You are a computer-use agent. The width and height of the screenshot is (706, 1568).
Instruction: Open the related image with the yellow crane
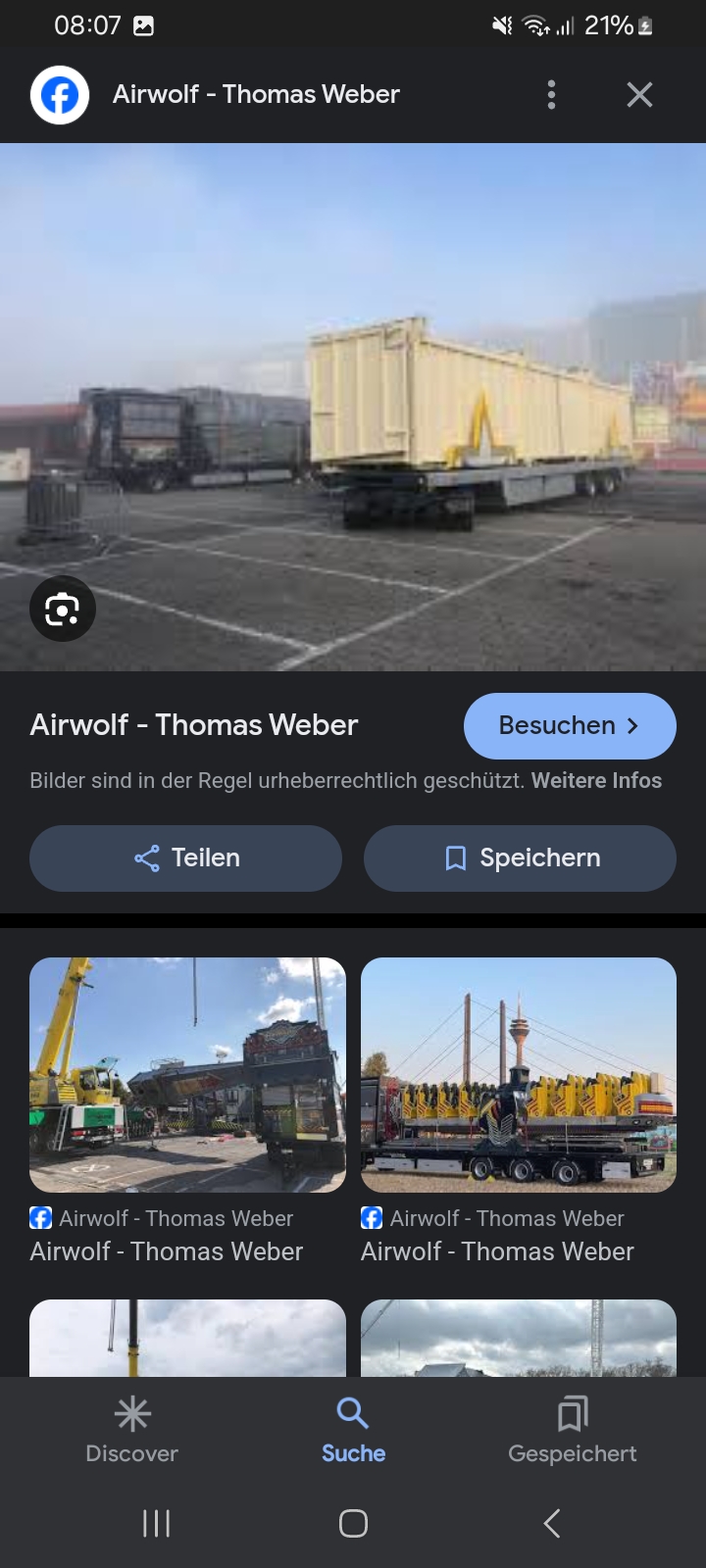[x=187, y=1074]
